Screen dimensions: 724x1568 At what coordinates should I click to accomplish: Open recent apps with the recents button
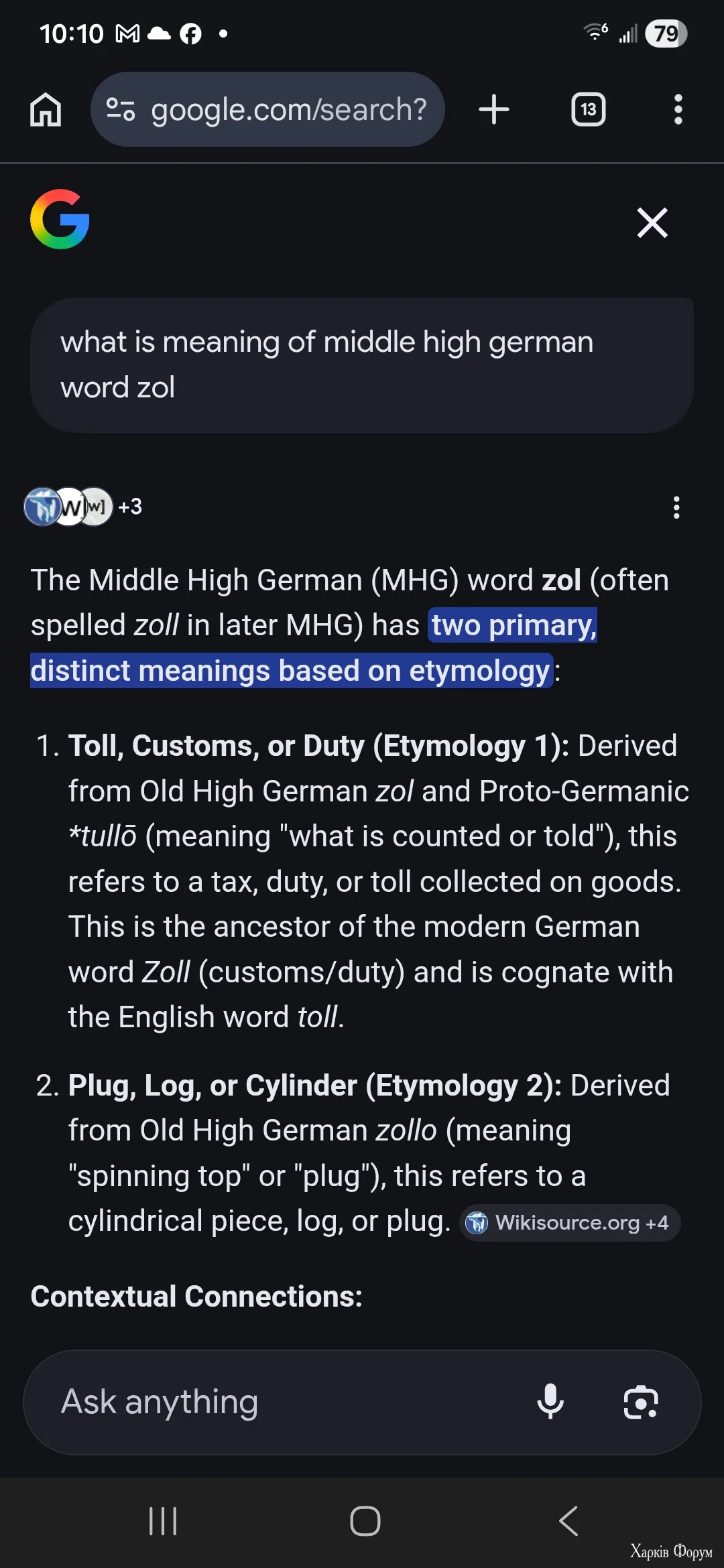tap(163, 1521)
